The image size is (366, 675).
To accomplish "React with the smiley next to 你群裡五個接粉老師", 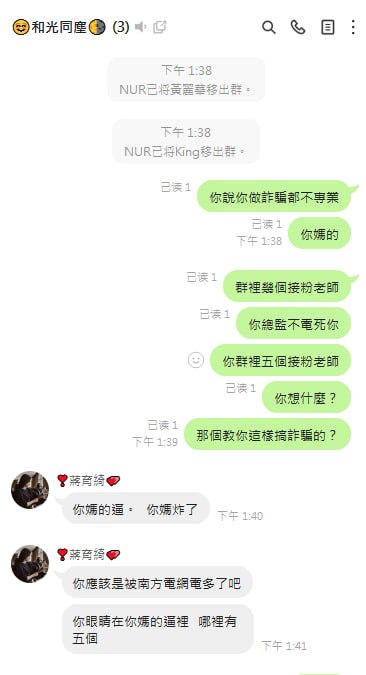I will (196, 360).
